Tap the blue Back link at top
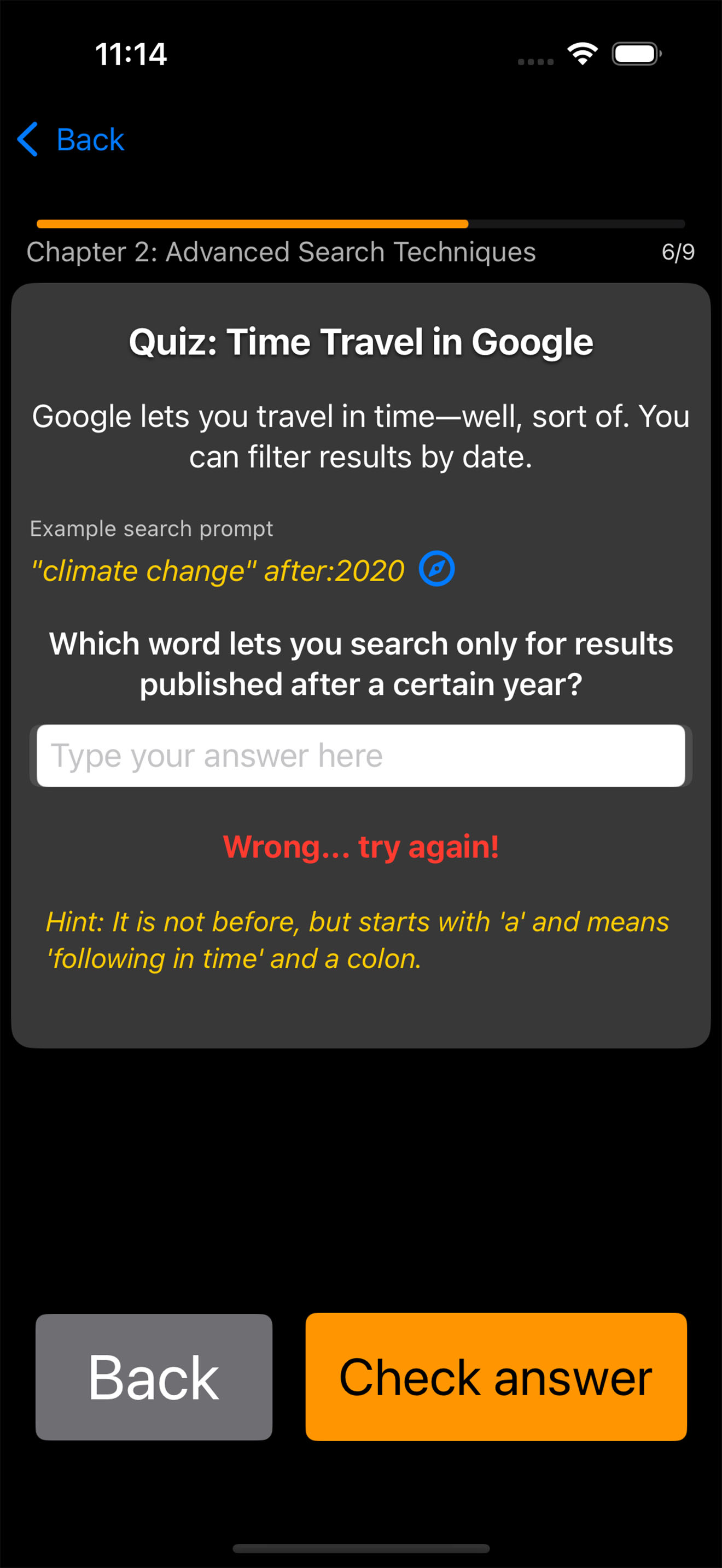 (x=72, y=139)
